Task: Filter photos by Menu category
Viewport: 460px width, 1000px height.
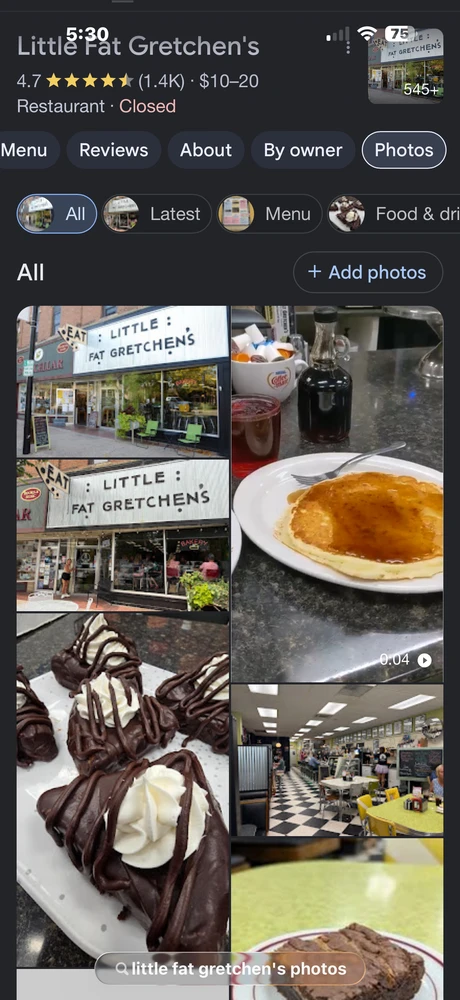Action: pyautogui.click(x=270, y=214)
